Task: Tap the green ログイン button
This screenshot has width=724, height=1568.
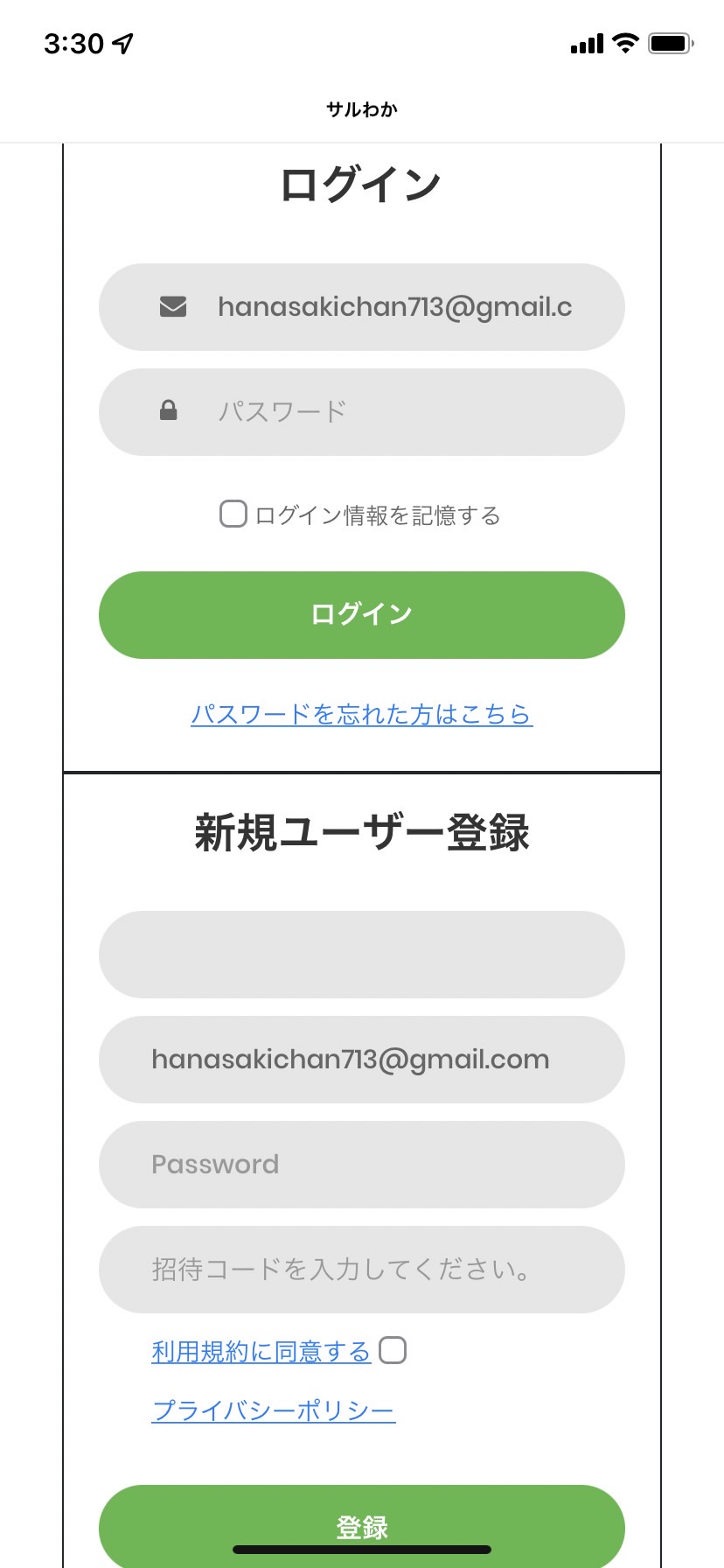Action: click(x=362, y=615)
